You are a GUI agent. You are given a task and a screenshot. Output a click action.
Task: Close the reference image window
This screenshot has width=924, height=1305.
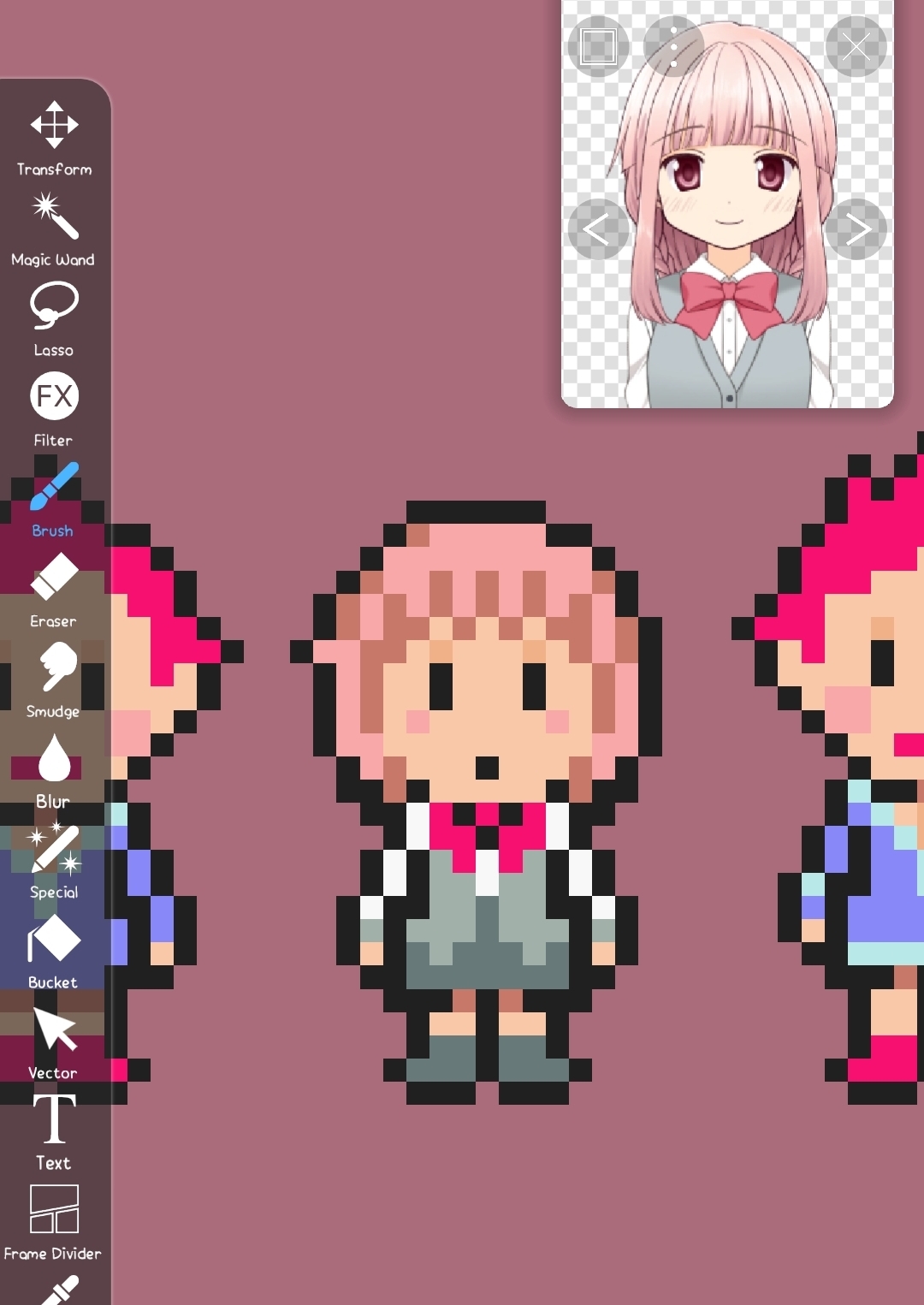point(856,46)
